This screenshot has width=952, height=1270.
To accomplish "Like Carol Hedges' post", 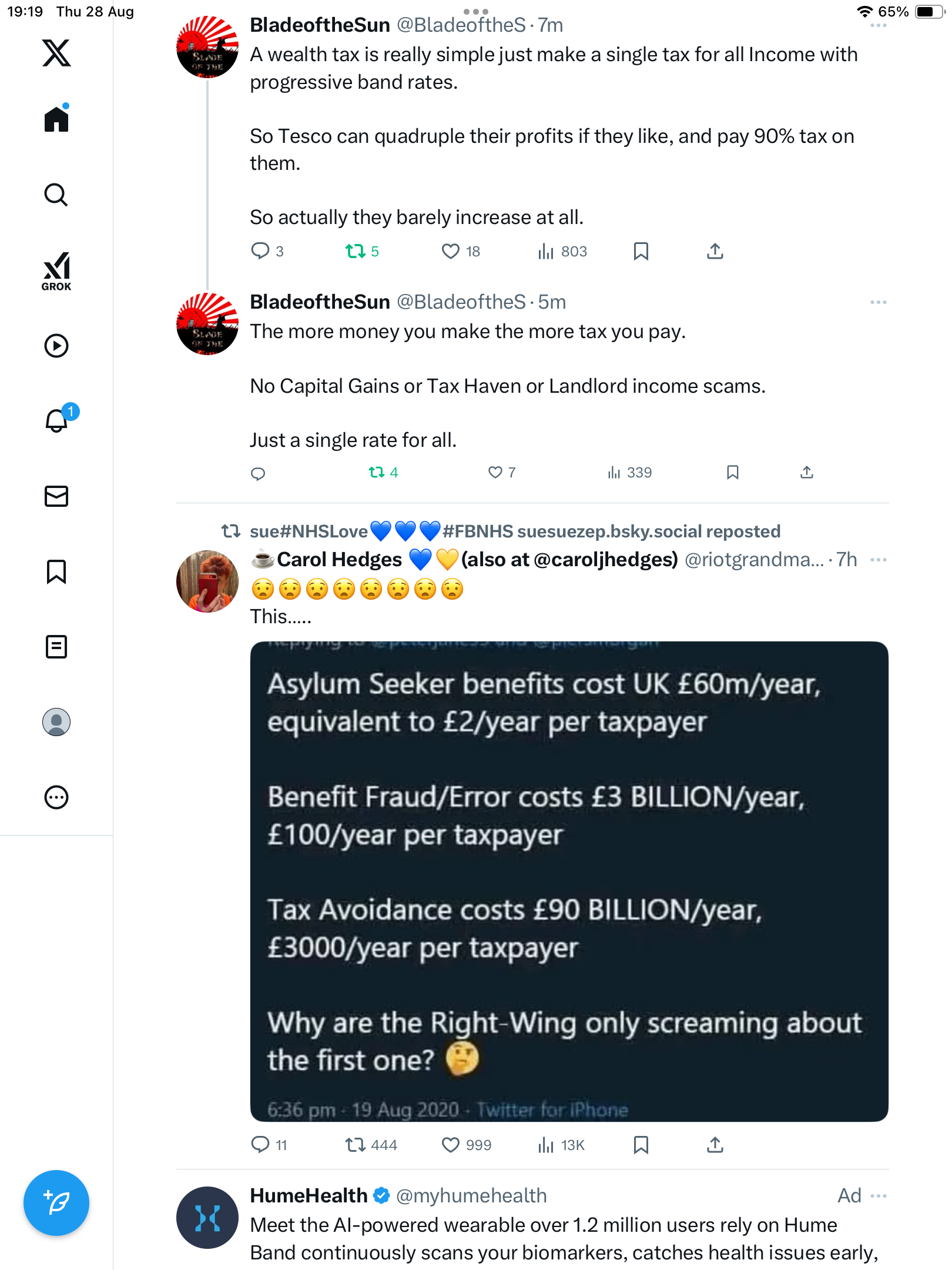I will (x=451, y=1145).
